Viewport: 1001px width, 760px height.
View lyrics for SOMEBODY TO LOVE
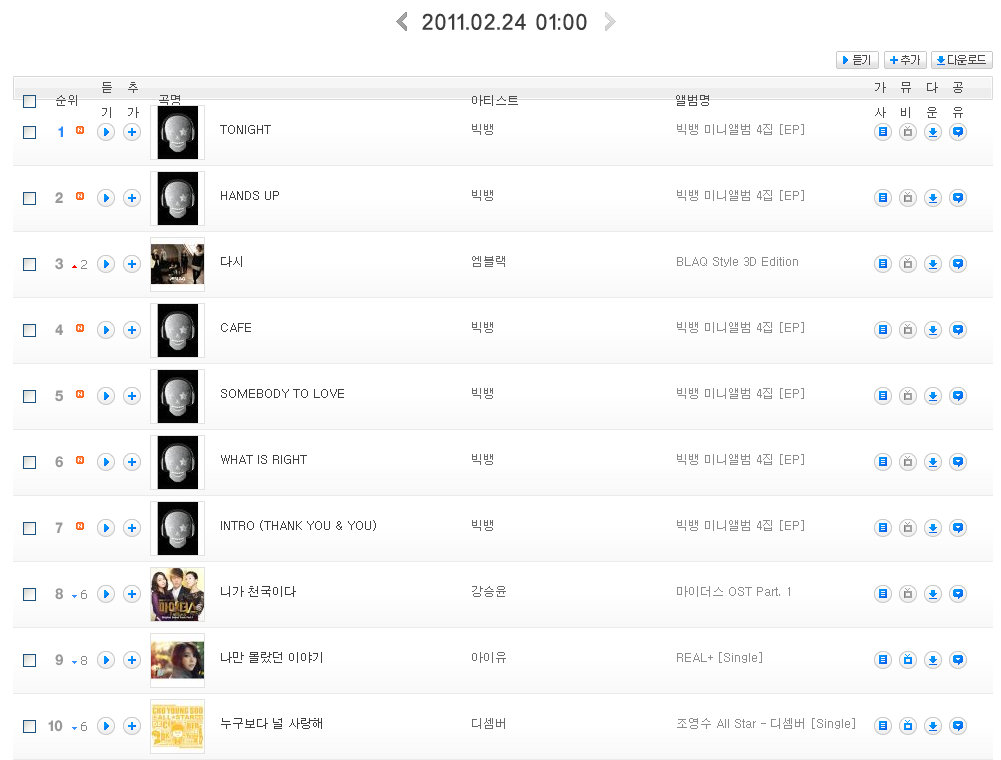coord(883,396)
